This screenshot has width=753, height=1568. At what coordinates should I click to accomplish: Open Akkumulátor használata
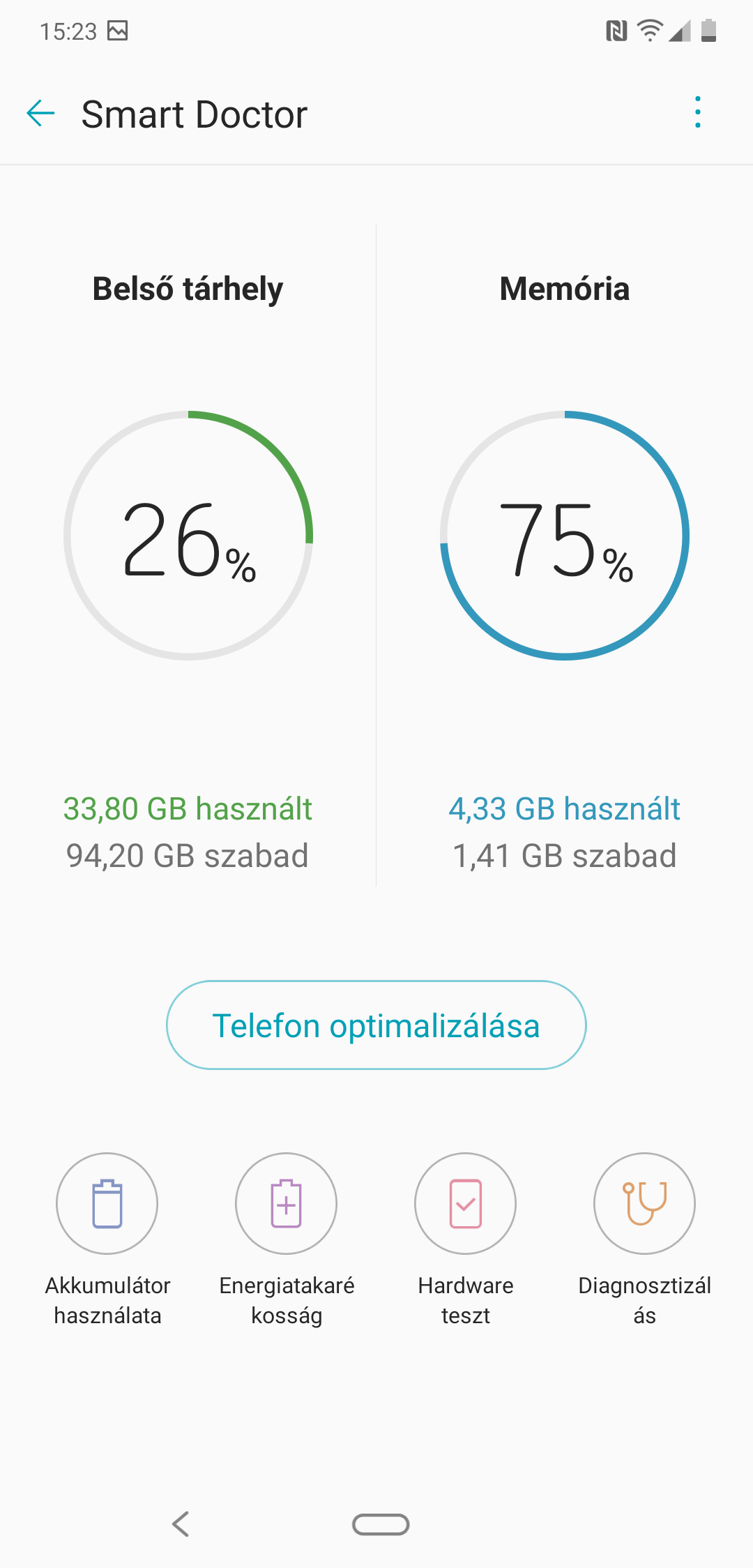107,1203
